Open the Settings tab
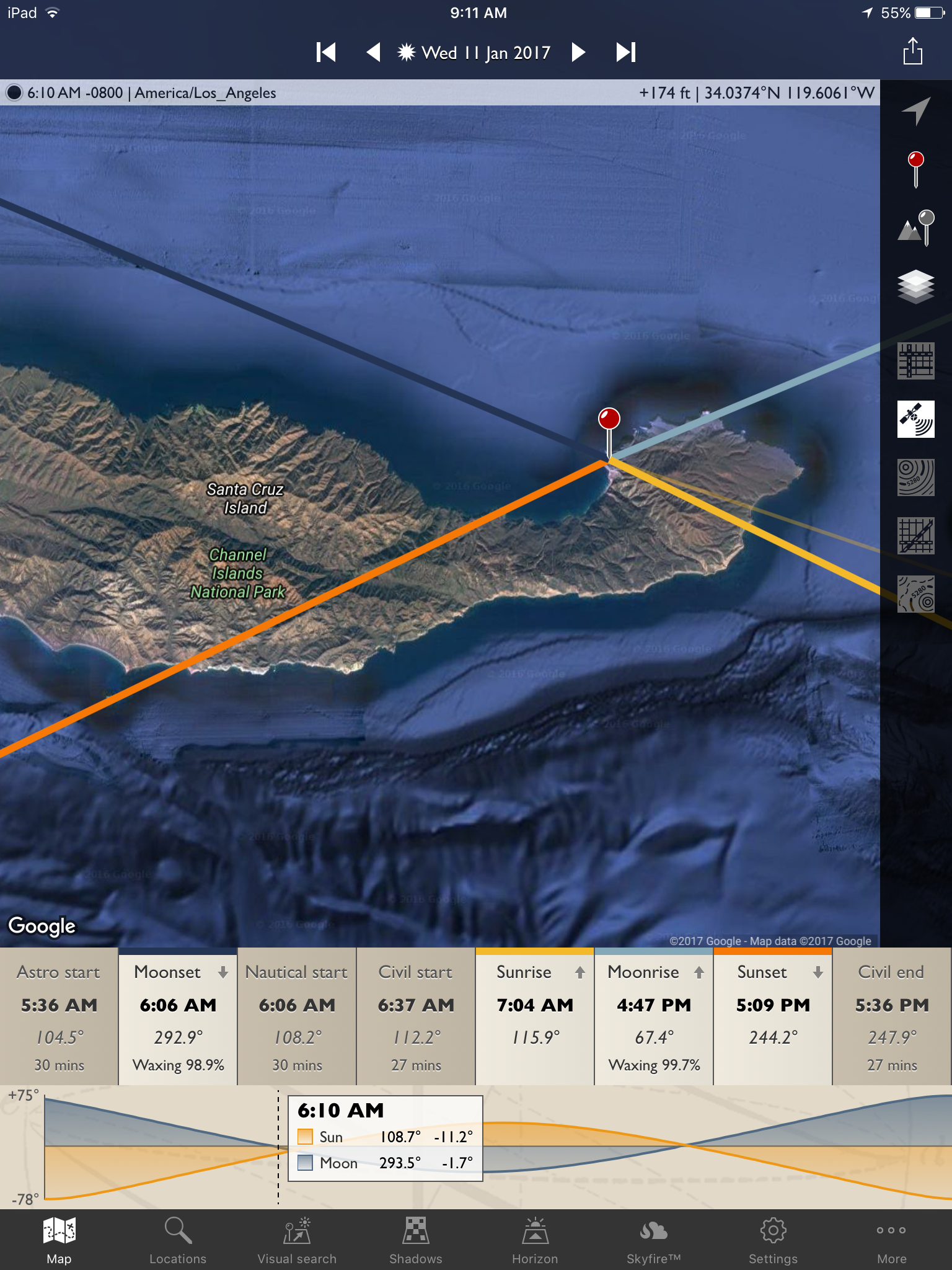This screenshot has height=1270, width=952. 773,1240
